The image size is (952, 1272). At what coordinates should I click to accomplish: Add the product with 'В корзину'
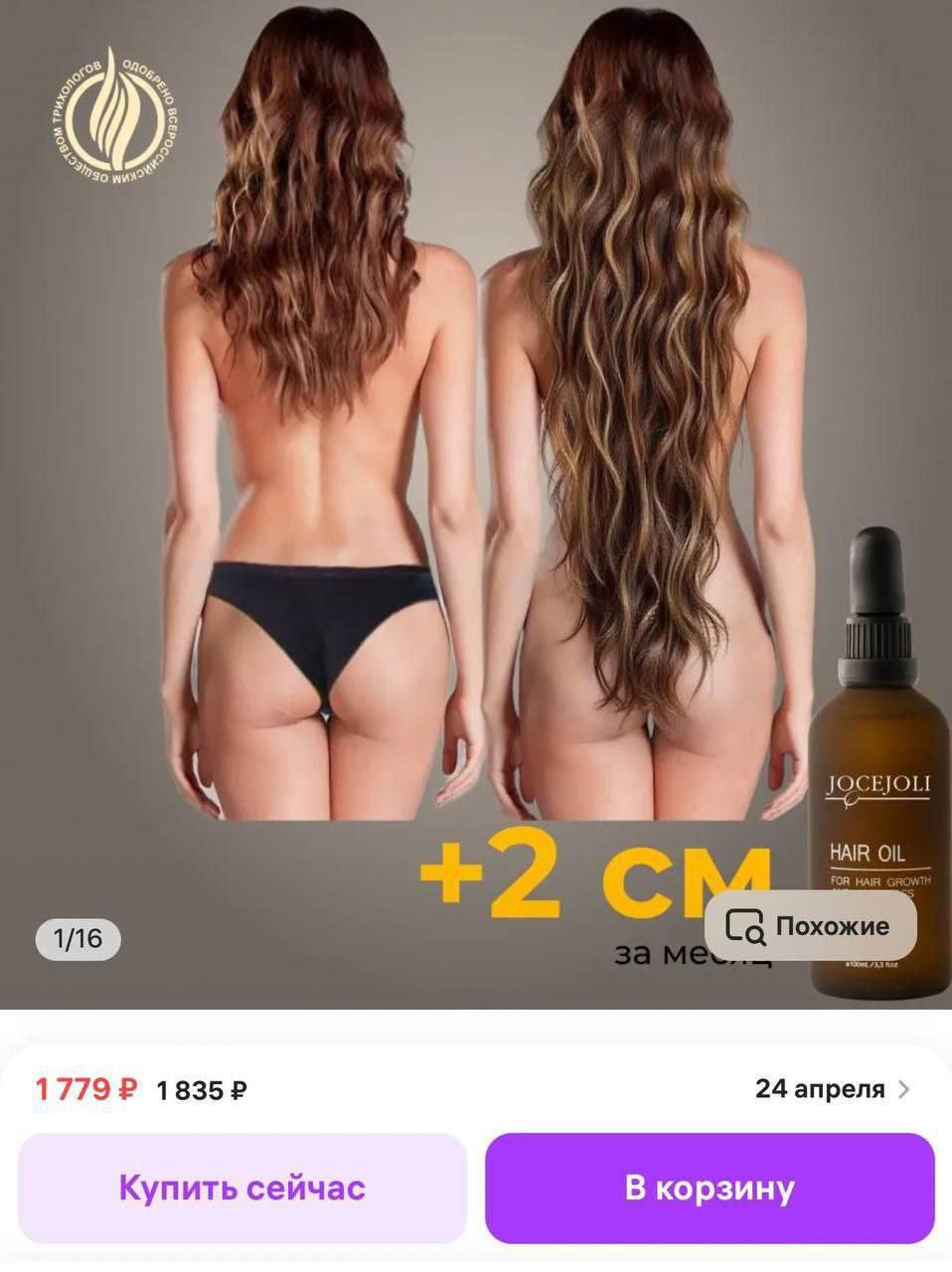[710, 1188]
